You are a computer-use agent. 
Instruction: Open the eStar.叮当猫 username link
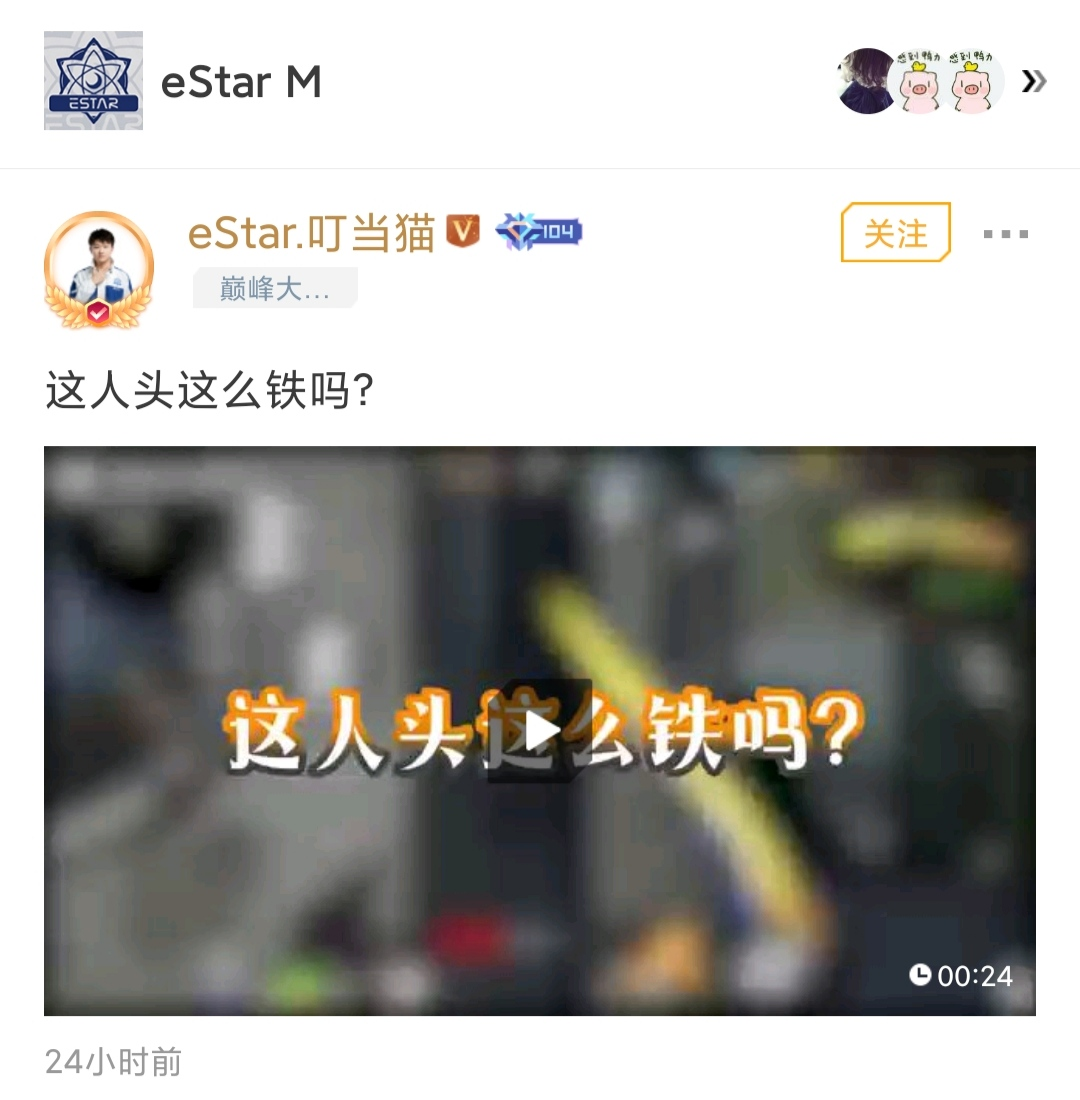[x=311, y=233]
